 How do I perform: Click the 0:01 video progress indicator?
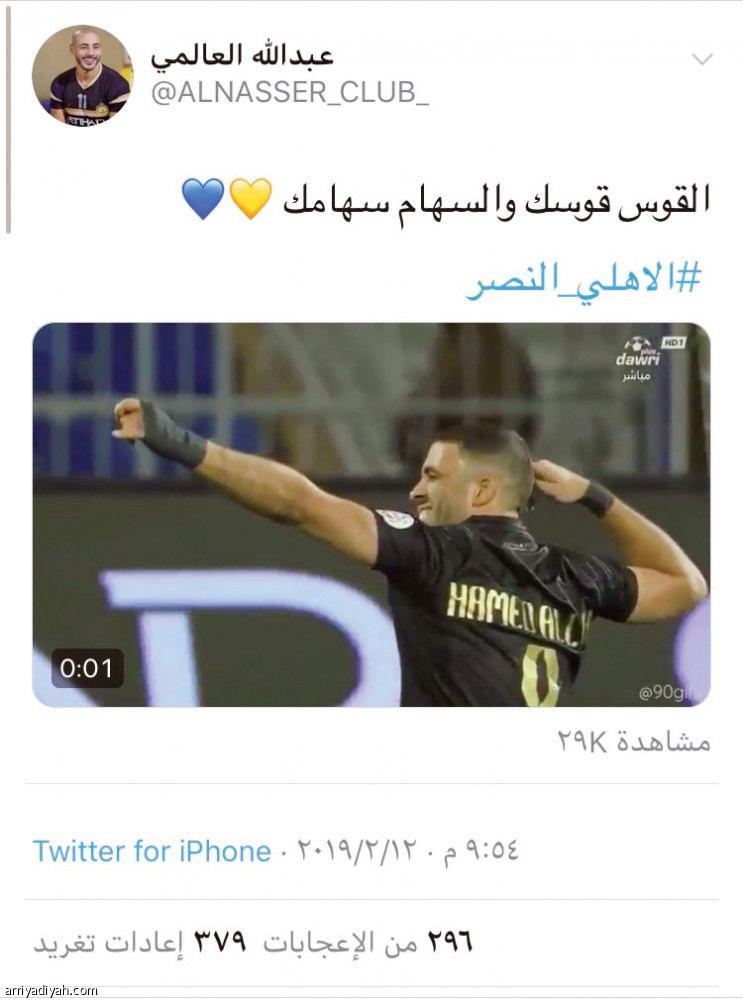click(x=91, y=668)
